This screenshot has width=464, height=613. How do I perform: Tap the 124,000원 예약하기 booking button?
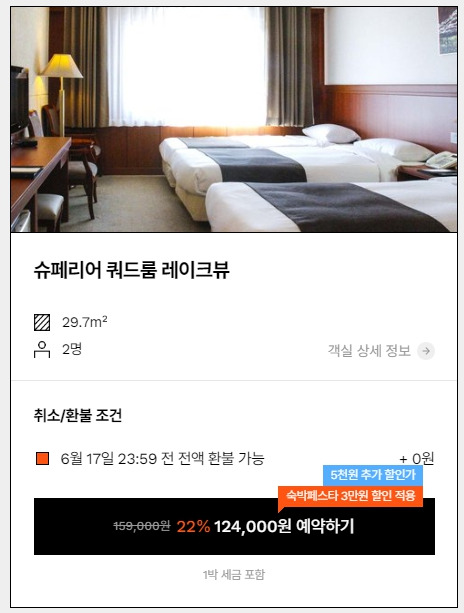click(x=234, y=526)
